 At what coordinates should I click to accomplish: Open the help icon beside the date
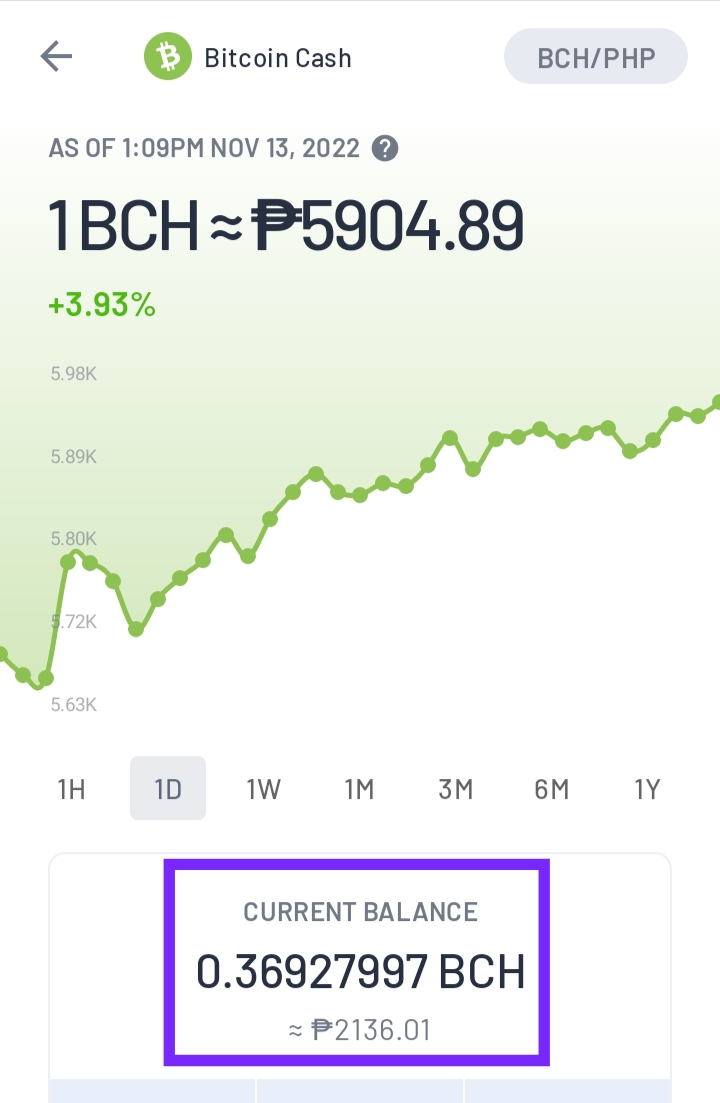(385, 148)
